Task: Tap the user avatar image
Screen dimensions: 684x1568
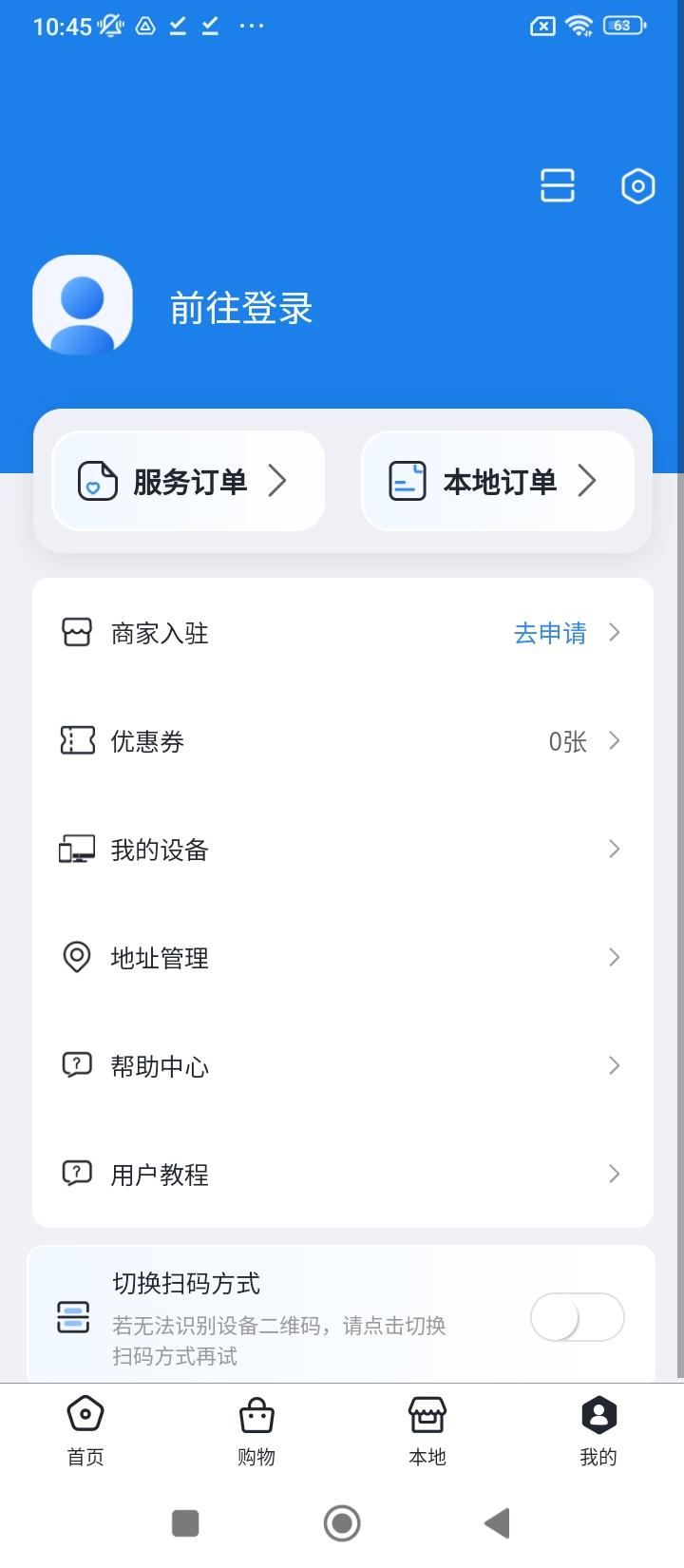Action: pyautogui.click(x=82, y=302)
